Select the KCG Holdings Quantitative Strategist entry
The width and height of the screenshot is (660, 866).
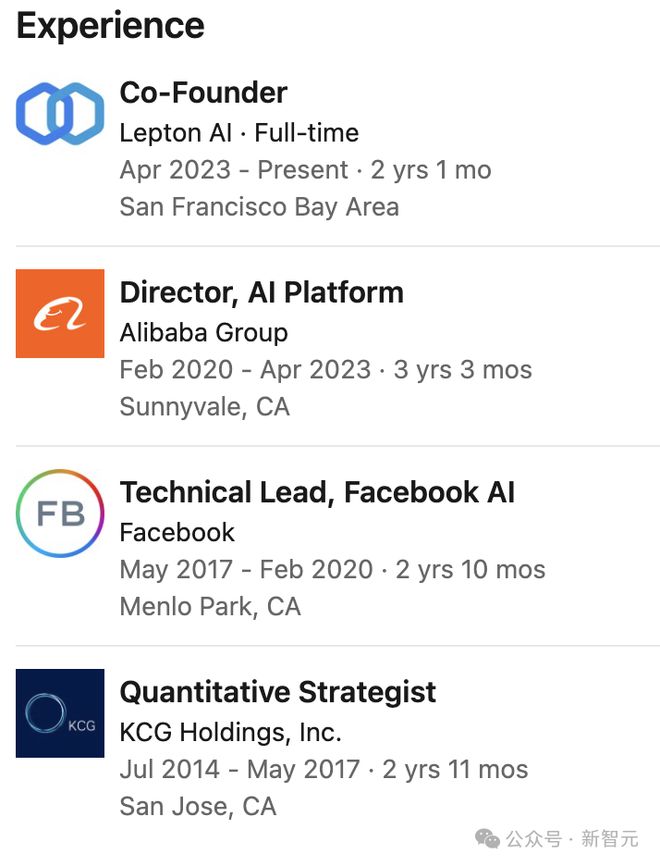tap(277, 693)
